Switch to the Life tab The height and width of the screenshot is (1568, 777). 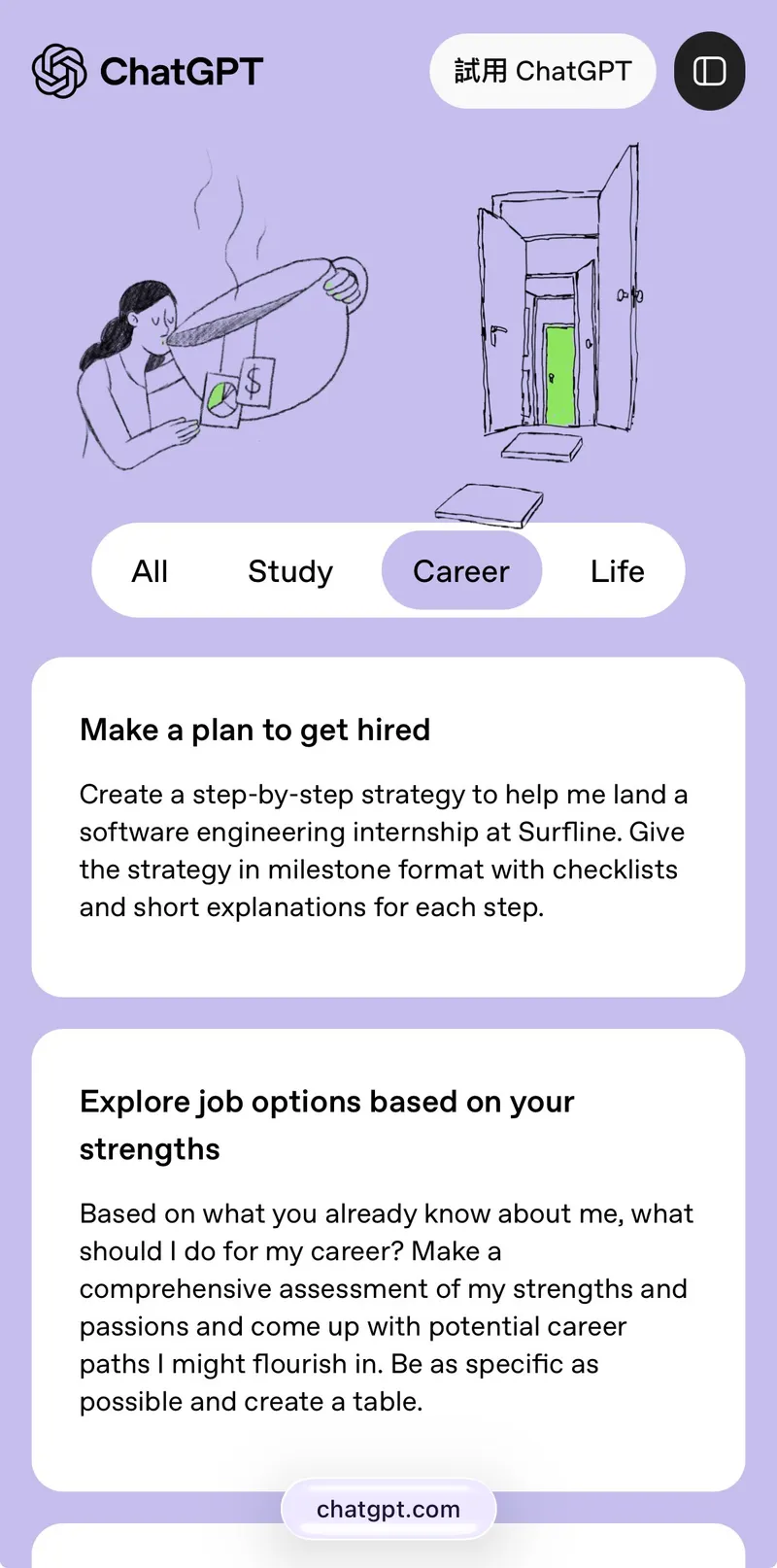tap(617, 571)
